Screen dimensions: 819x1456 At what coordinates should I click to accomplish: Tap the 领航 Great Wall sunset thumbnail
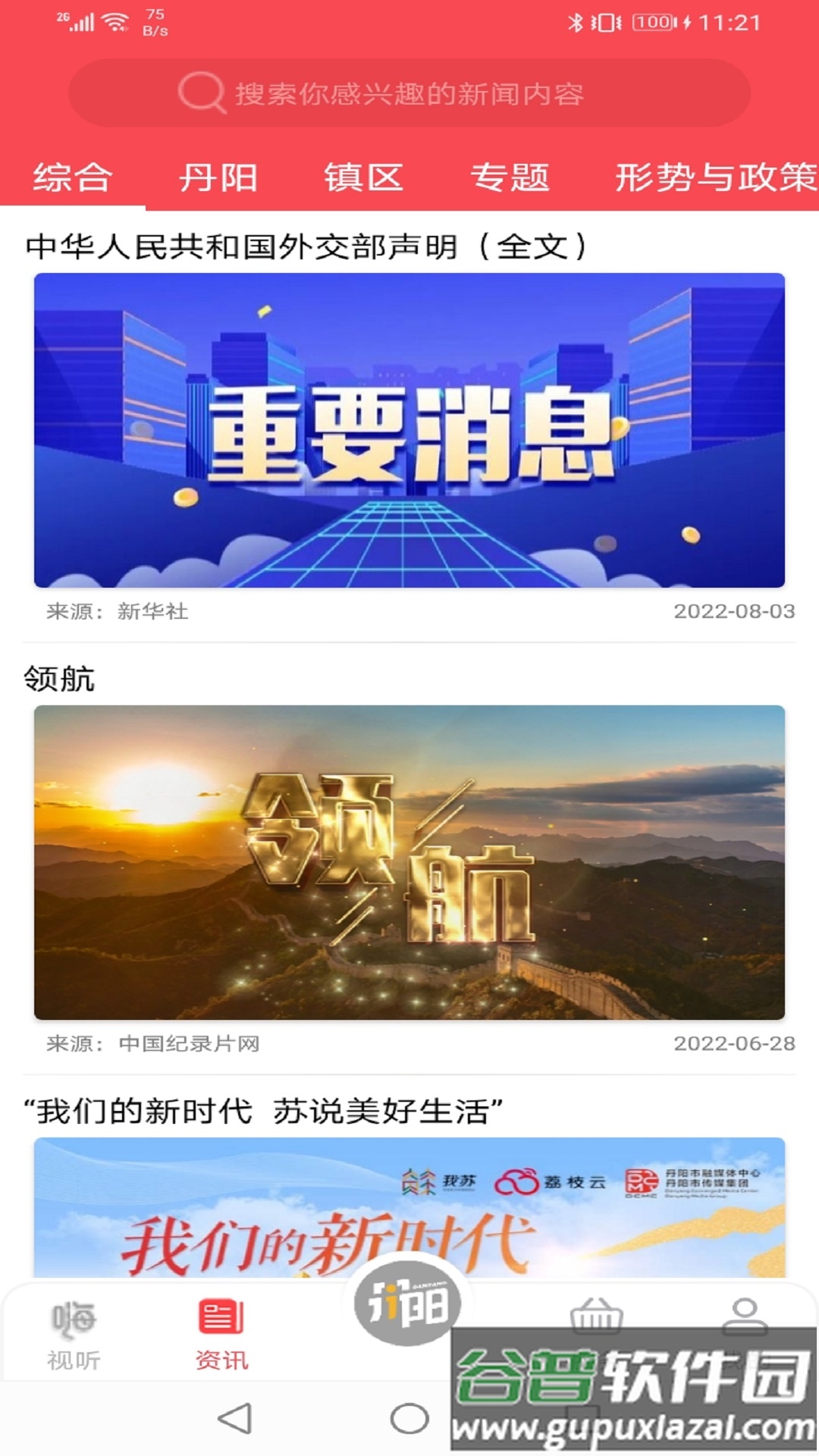tap(409, 864)
